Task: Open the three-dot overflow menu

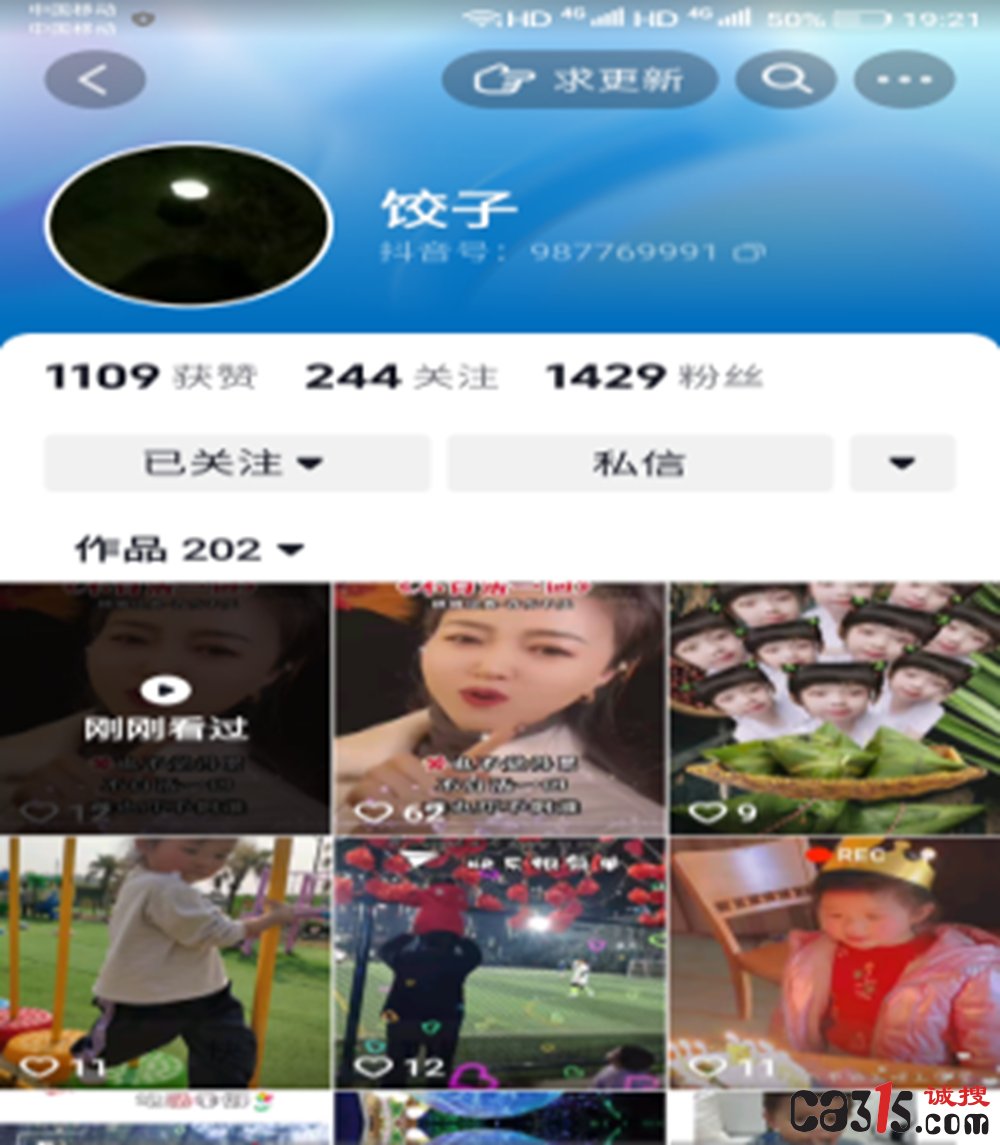Action: coord(904,80)
